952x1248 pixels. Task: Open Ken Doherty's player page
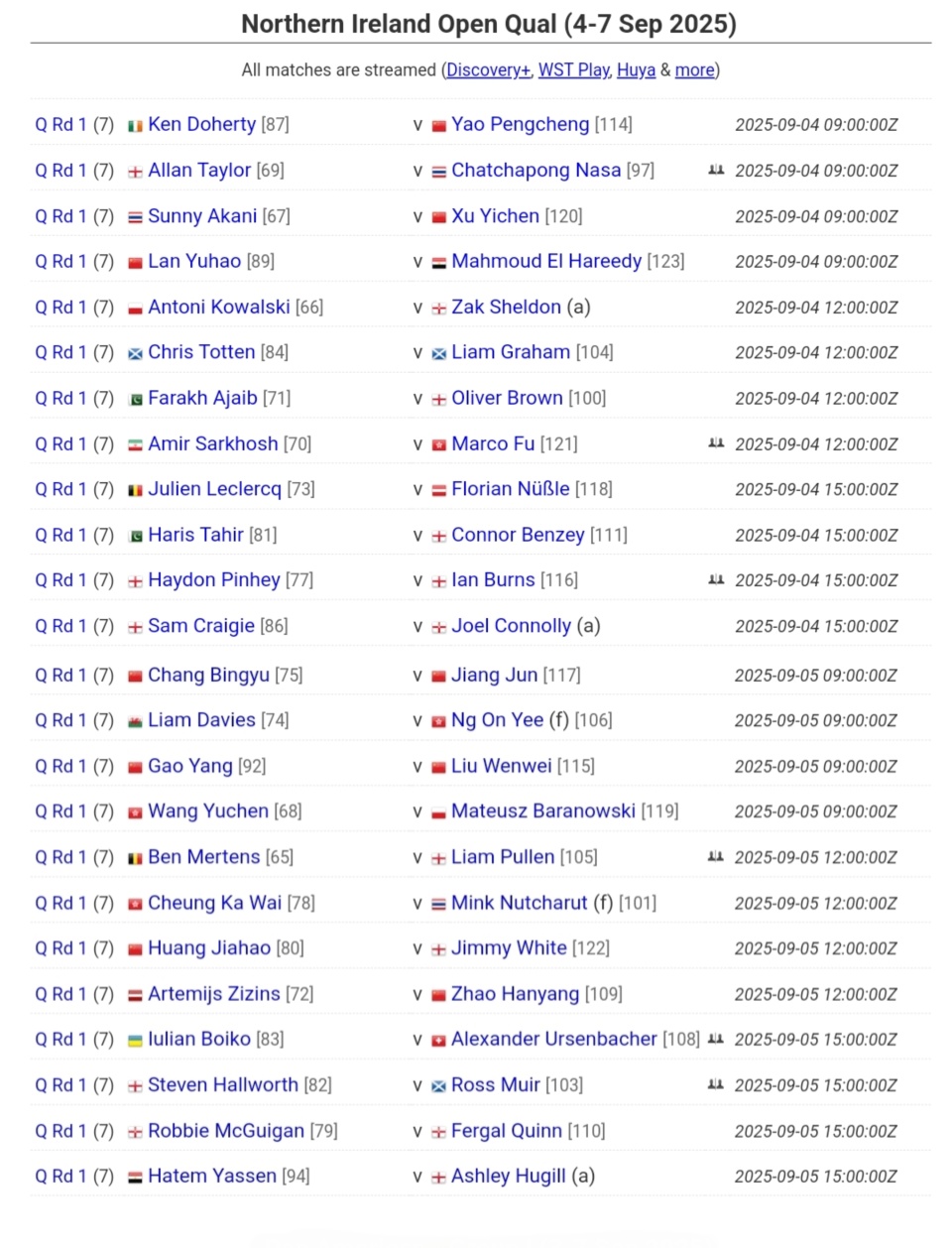click(x=201, y=125)
